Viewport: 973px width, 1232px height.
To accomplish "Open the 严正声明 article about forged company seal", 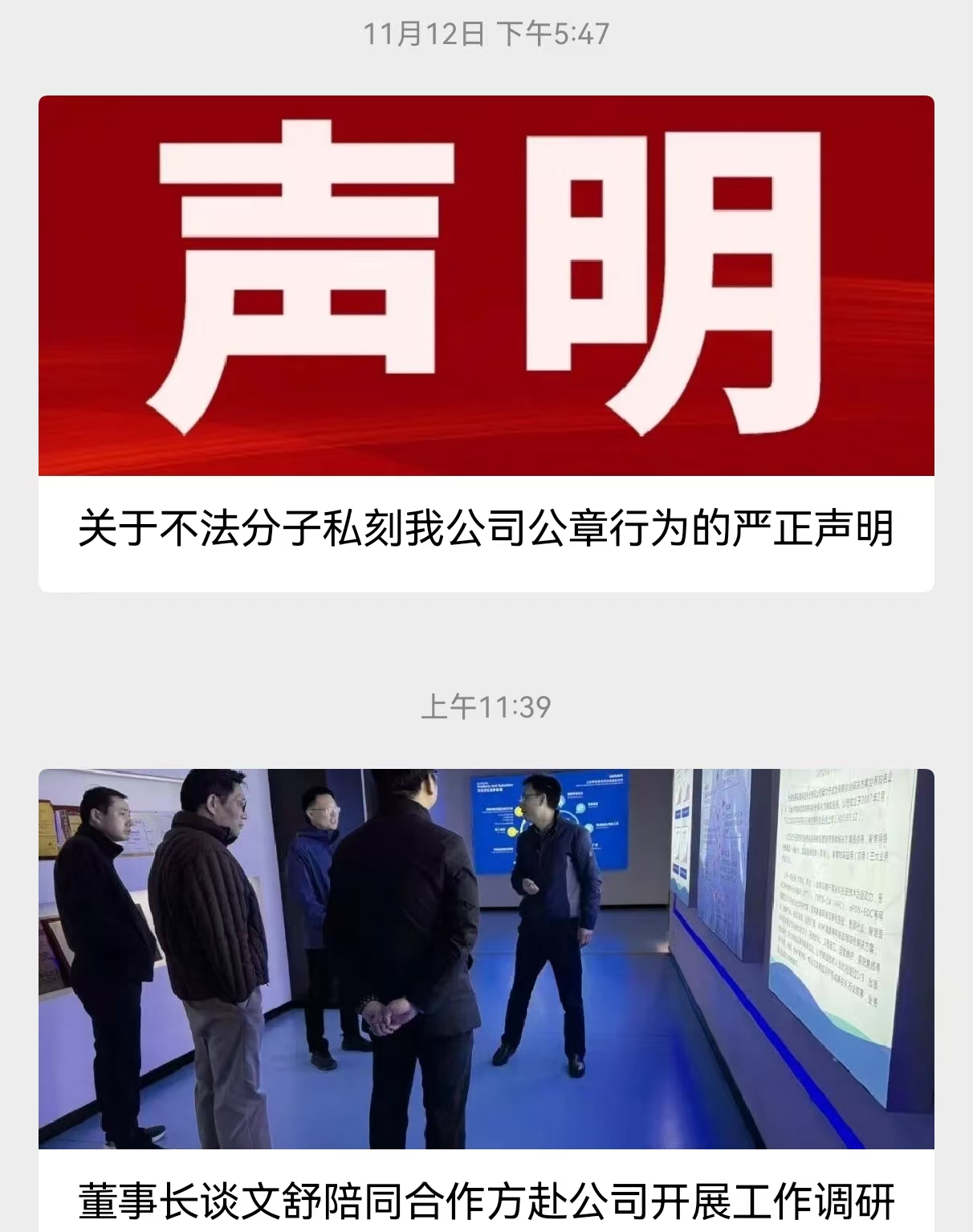I will pos(486,530).
